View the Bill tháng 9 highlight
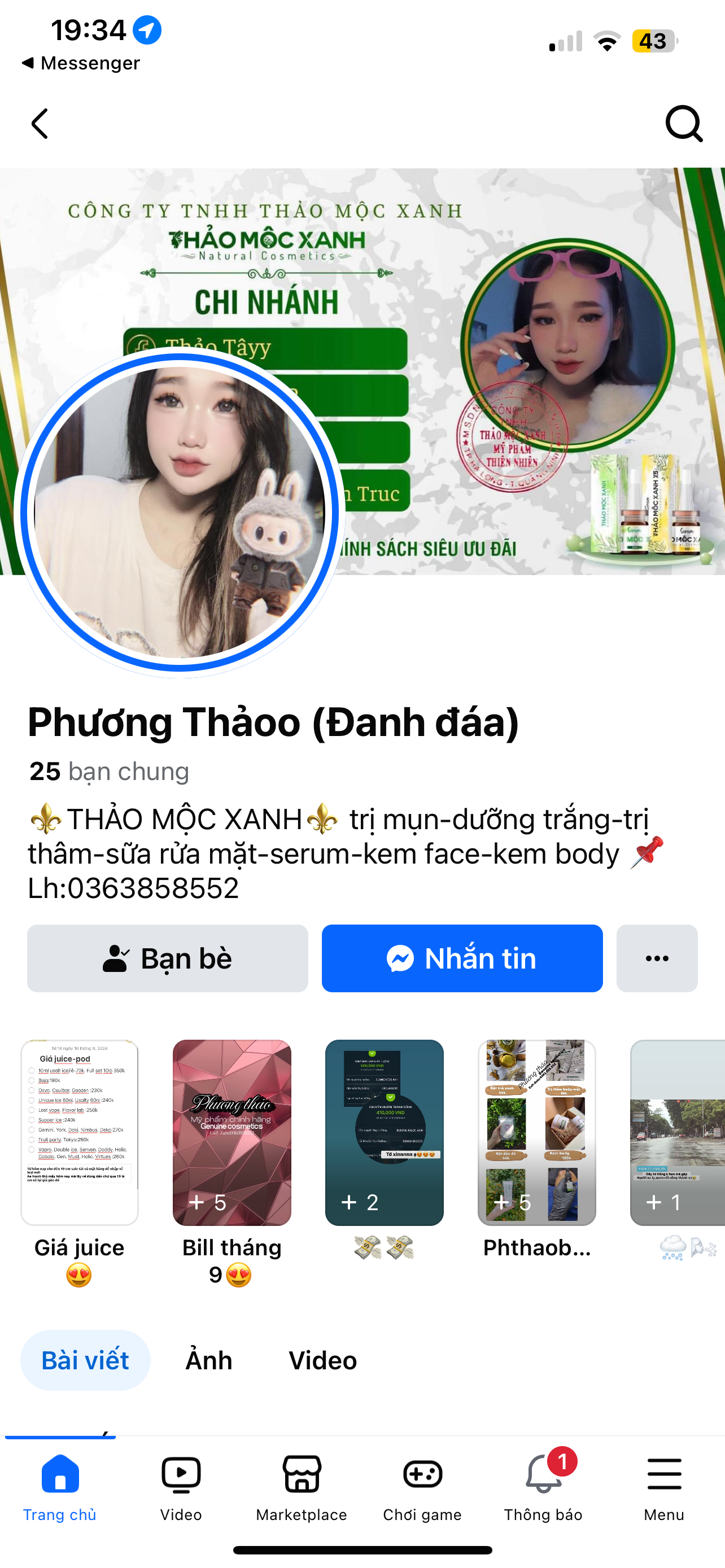 232,1132
